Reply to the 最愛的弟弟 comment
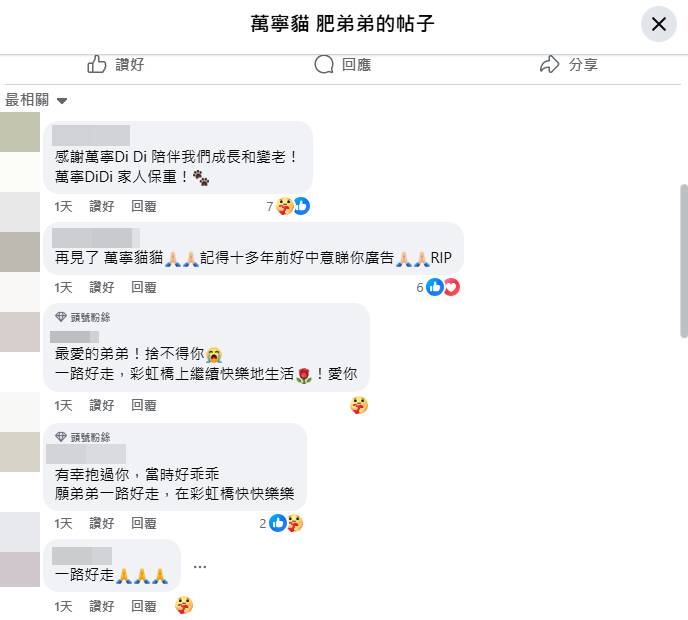 click(144, 405)
